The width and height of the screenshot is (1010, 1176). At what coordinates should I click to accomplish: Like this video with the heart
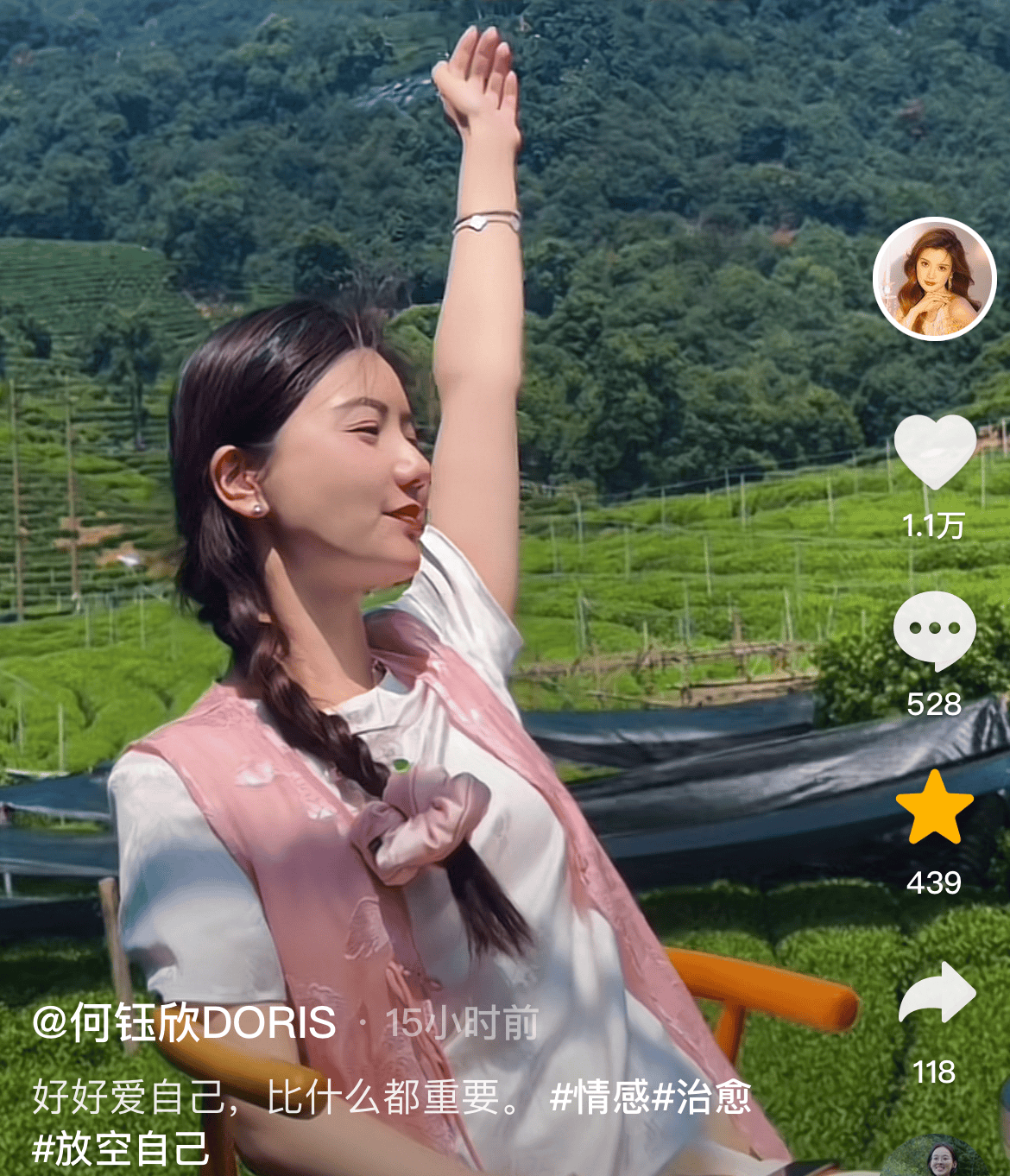(x=934, y=452)
